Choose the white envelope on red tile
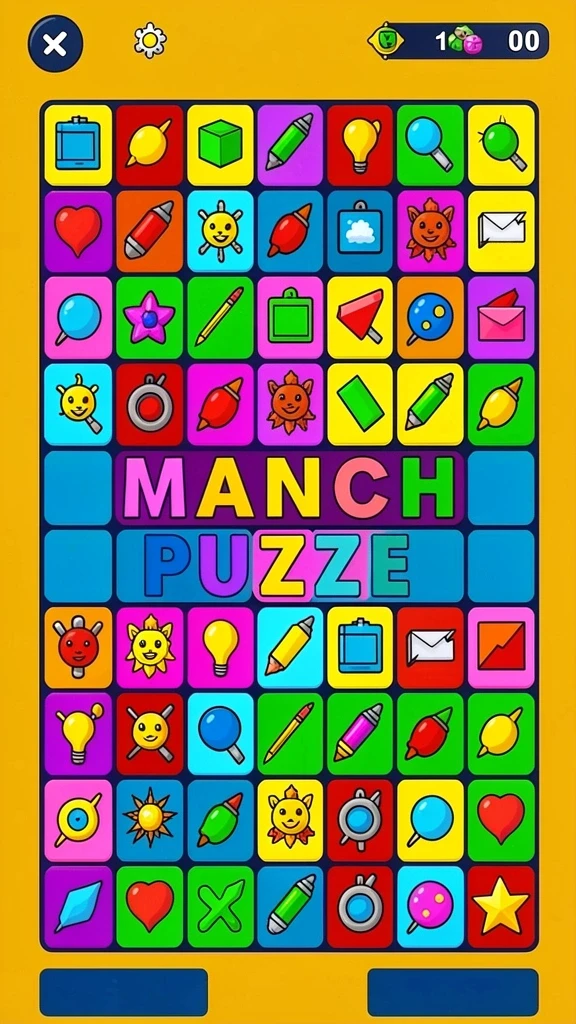Image resolution: width=576 pixels, height=1024 pixels. click(x=430, y=647)
